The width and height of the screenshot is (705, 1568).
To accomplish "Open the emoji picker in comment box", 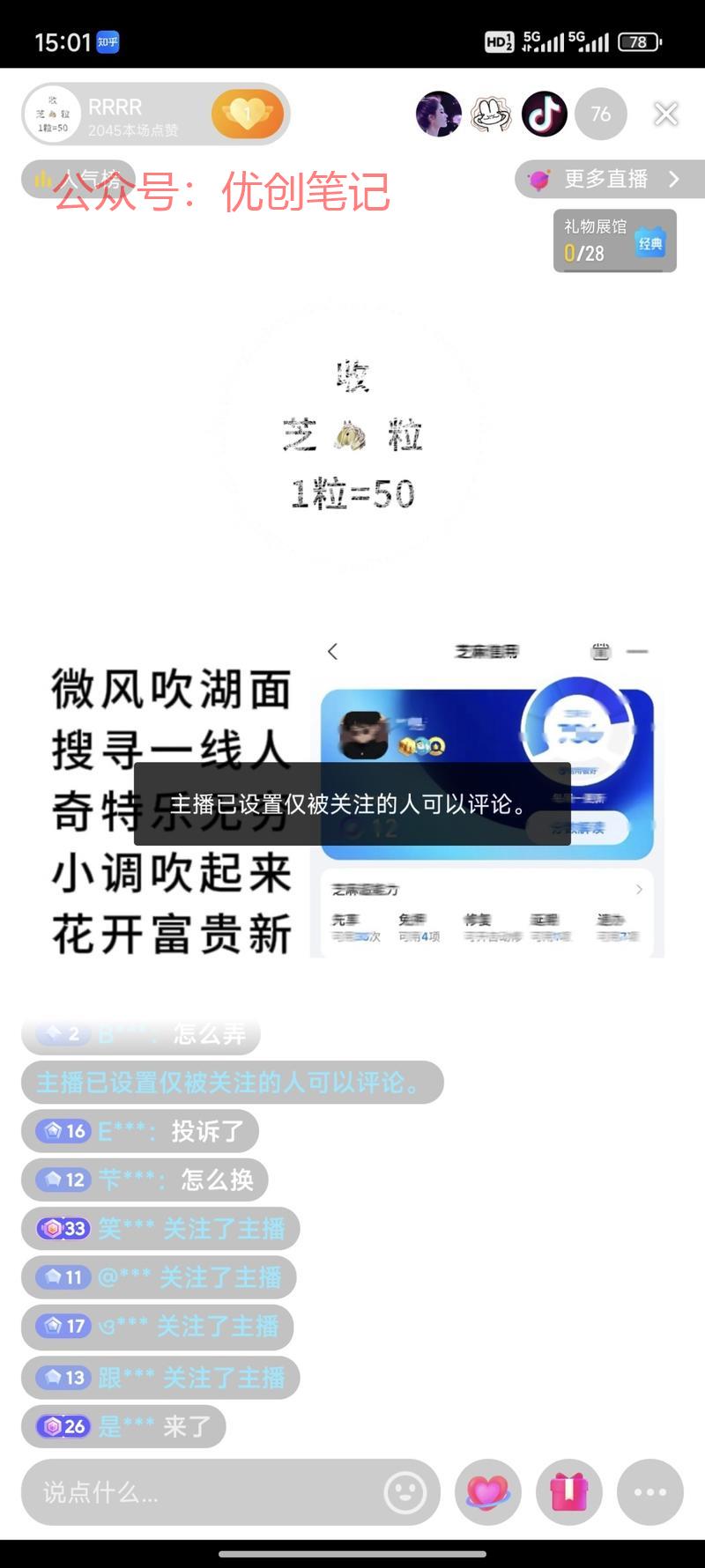I will [x=405, y=1492].
